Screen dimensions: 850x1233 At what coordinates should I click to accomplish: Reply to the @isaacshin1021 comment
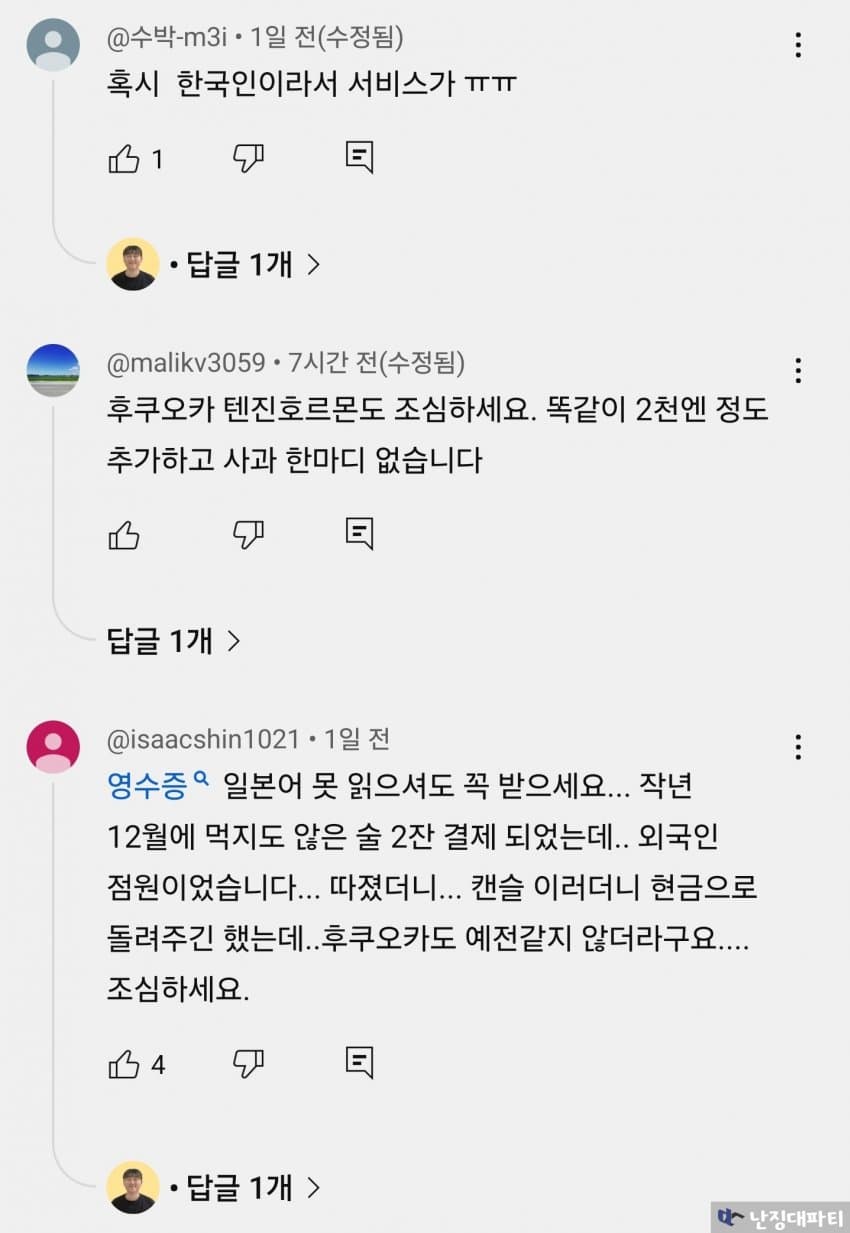359,1062
